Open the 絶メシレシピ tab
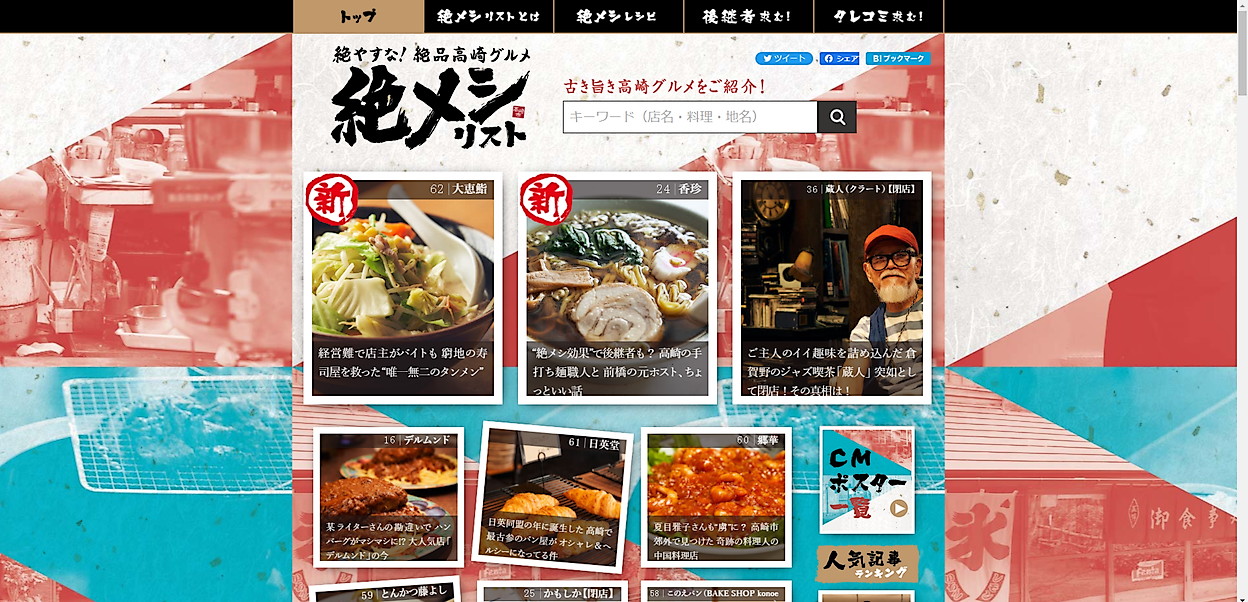The width and height of the screenshot is (1248, 602). click(x=618, y=16)
